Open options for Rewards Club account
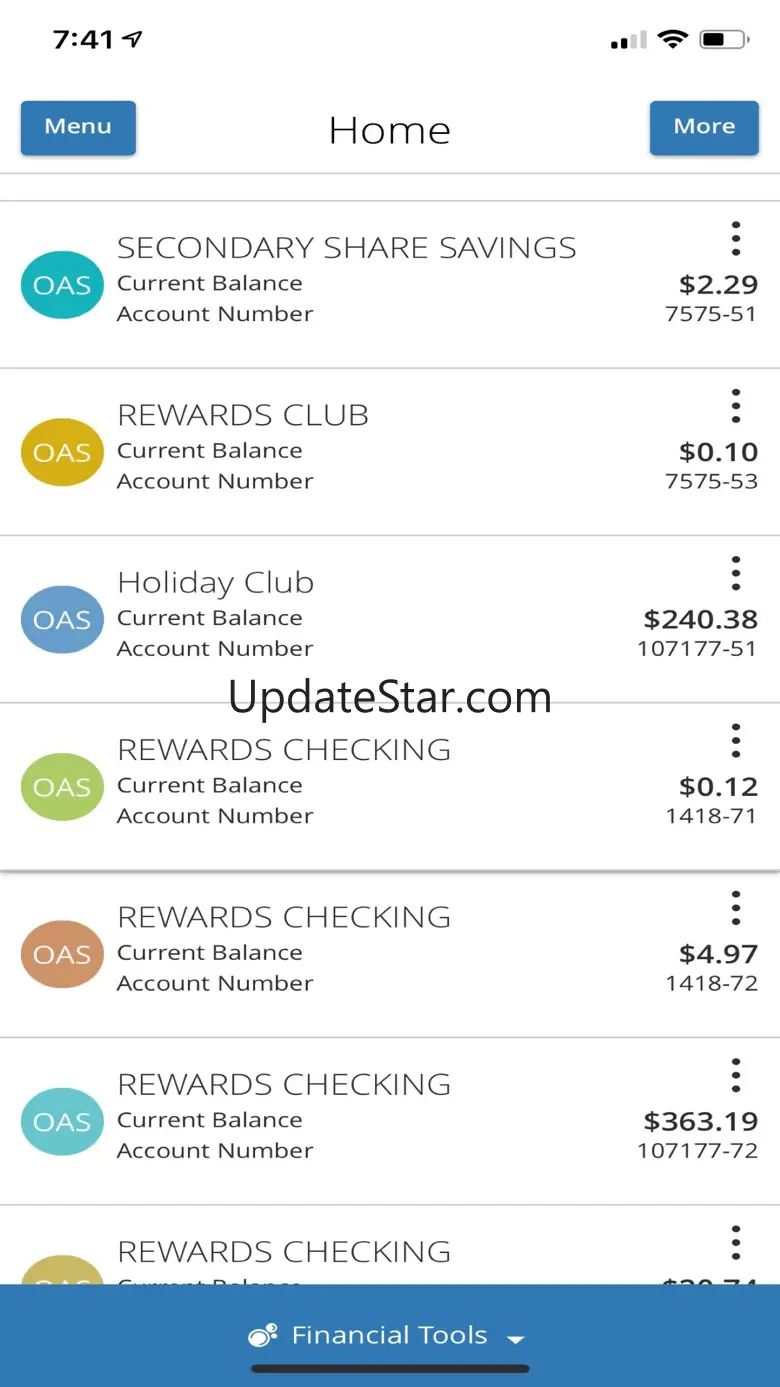This screenshot has width=780, height=1387. tap(735, 406)
